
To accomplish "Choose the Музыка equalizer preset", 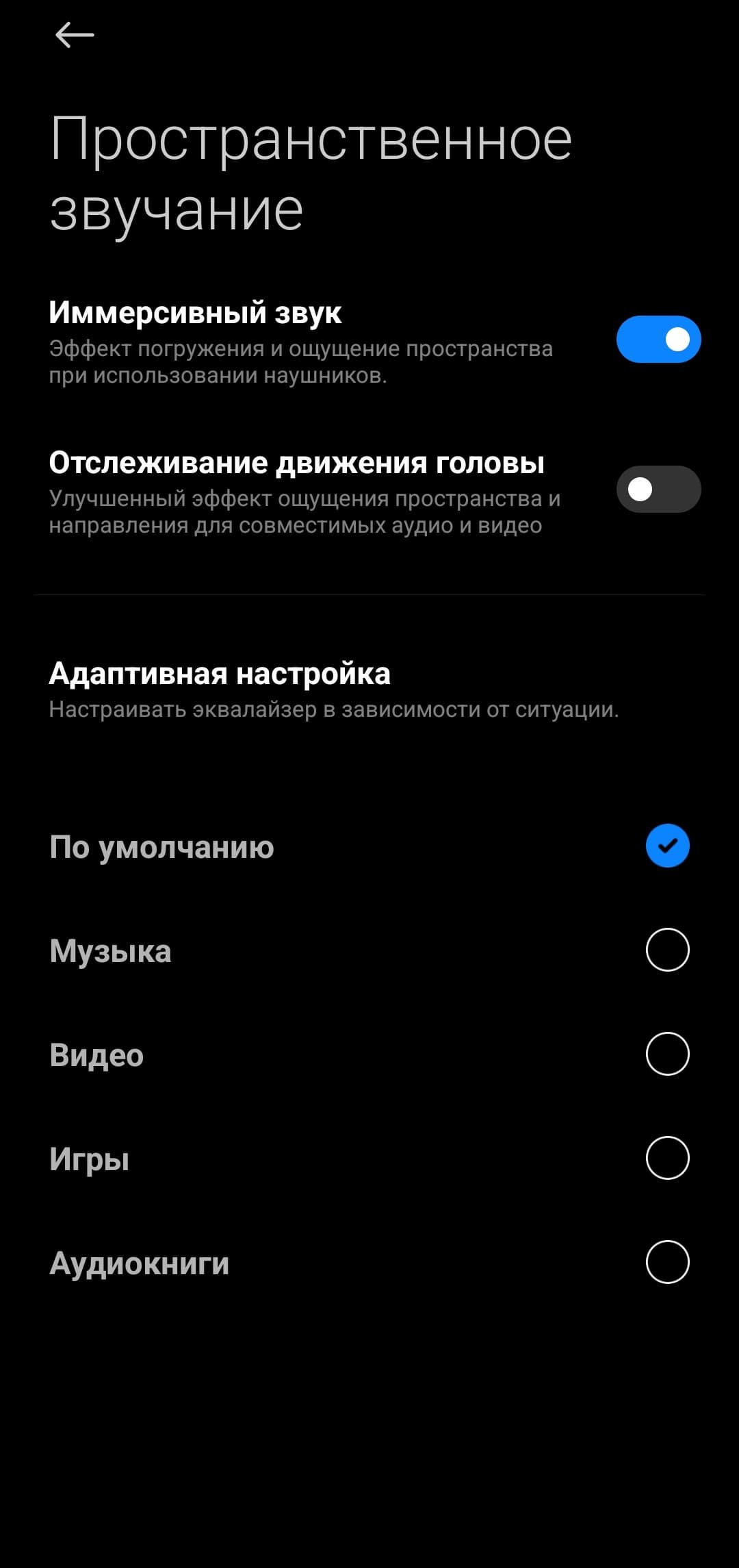I will [667, 950].
